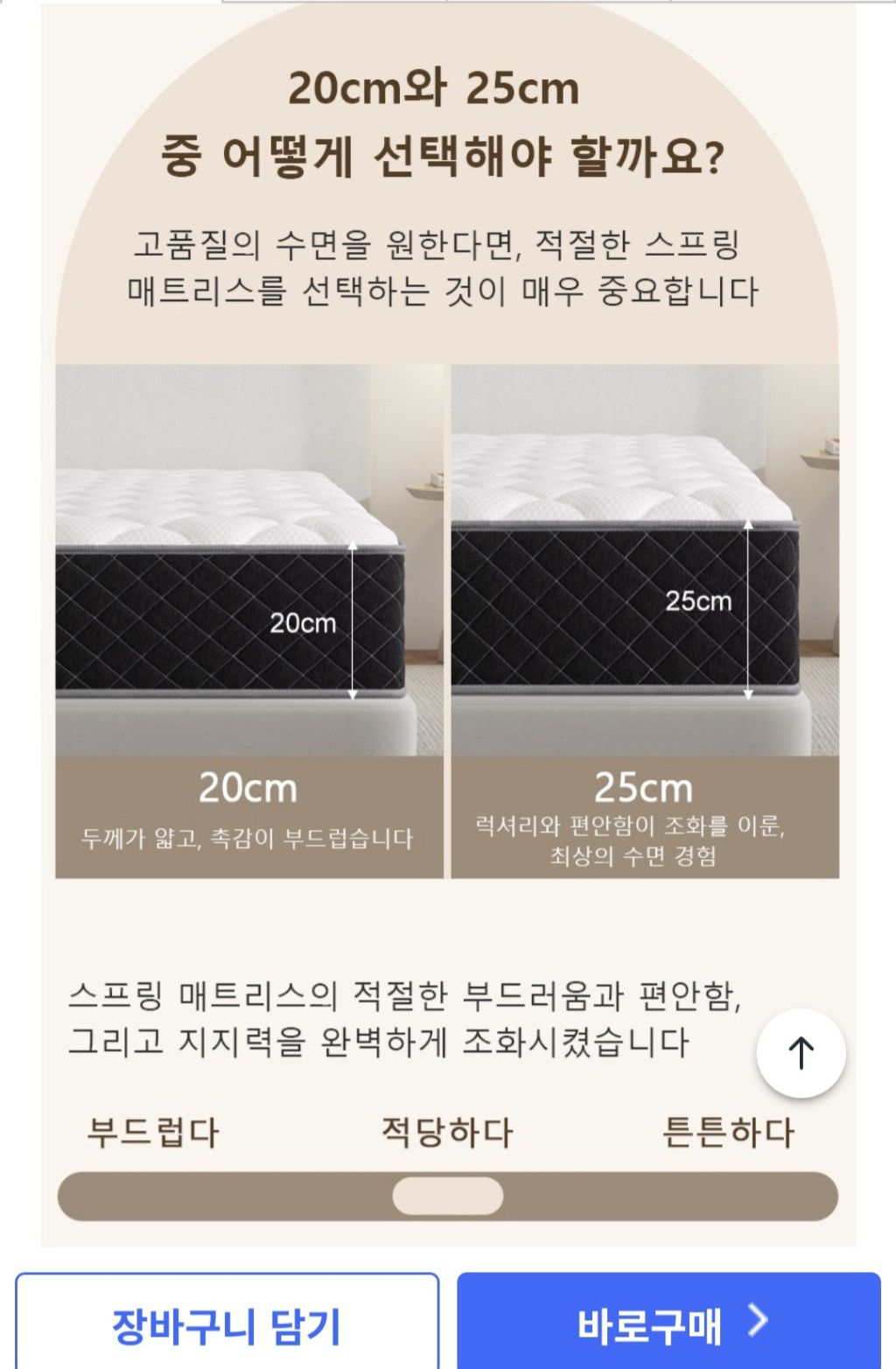The width and height of the screenshot is (896, 1369).
Task: Jump back to top with the arrow button
Action: pos(801,1053)
